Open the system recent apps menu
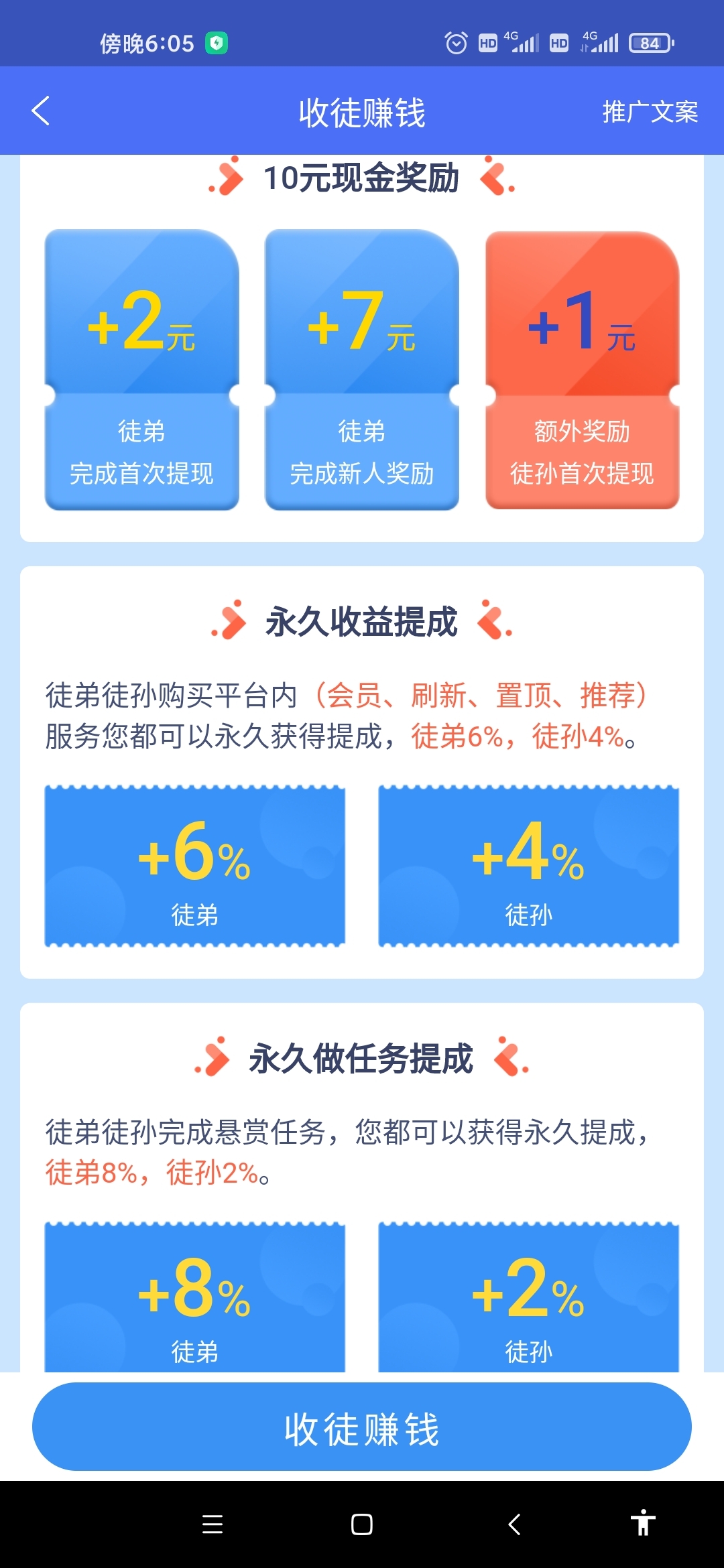This screenshot has height=1568, width=724. pyautogui.click(x=213, y=1524)
